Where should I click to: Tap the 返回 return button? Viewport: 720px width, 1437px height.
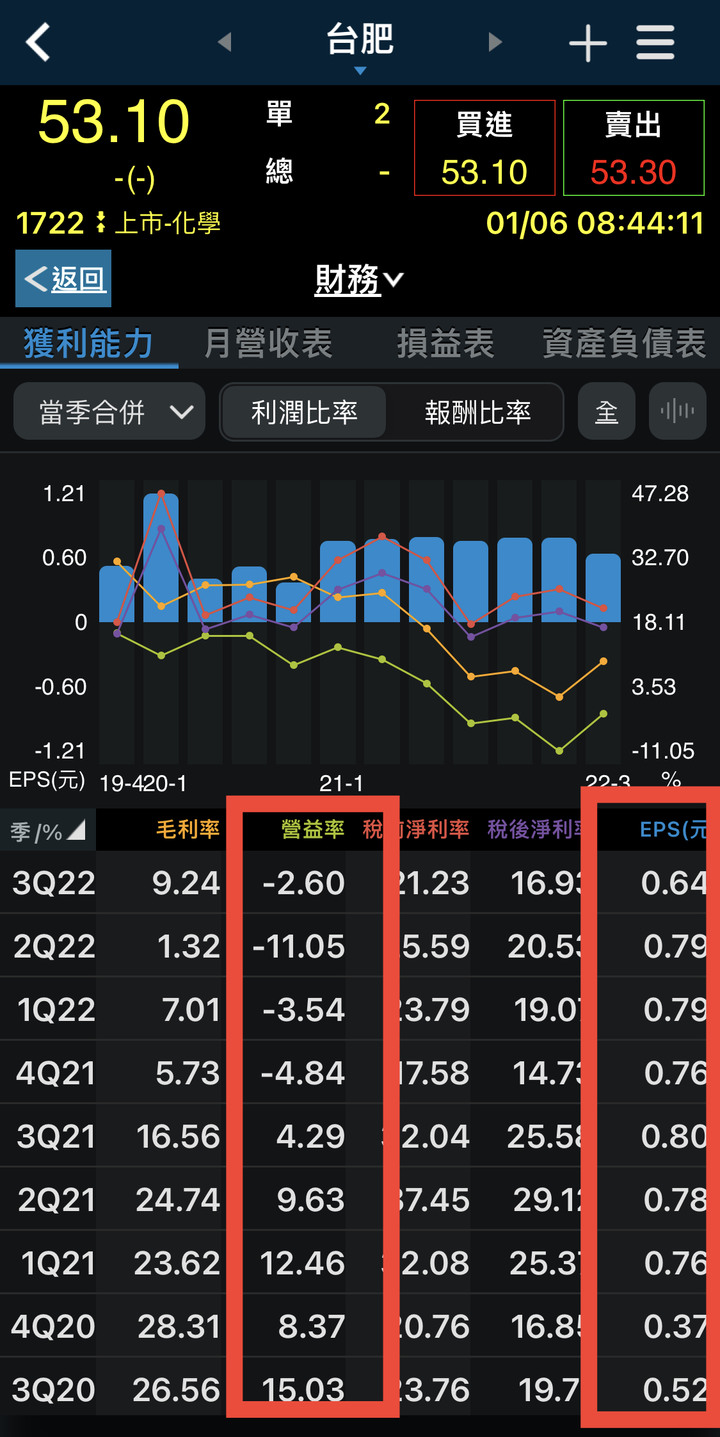[x=64, y=279]
